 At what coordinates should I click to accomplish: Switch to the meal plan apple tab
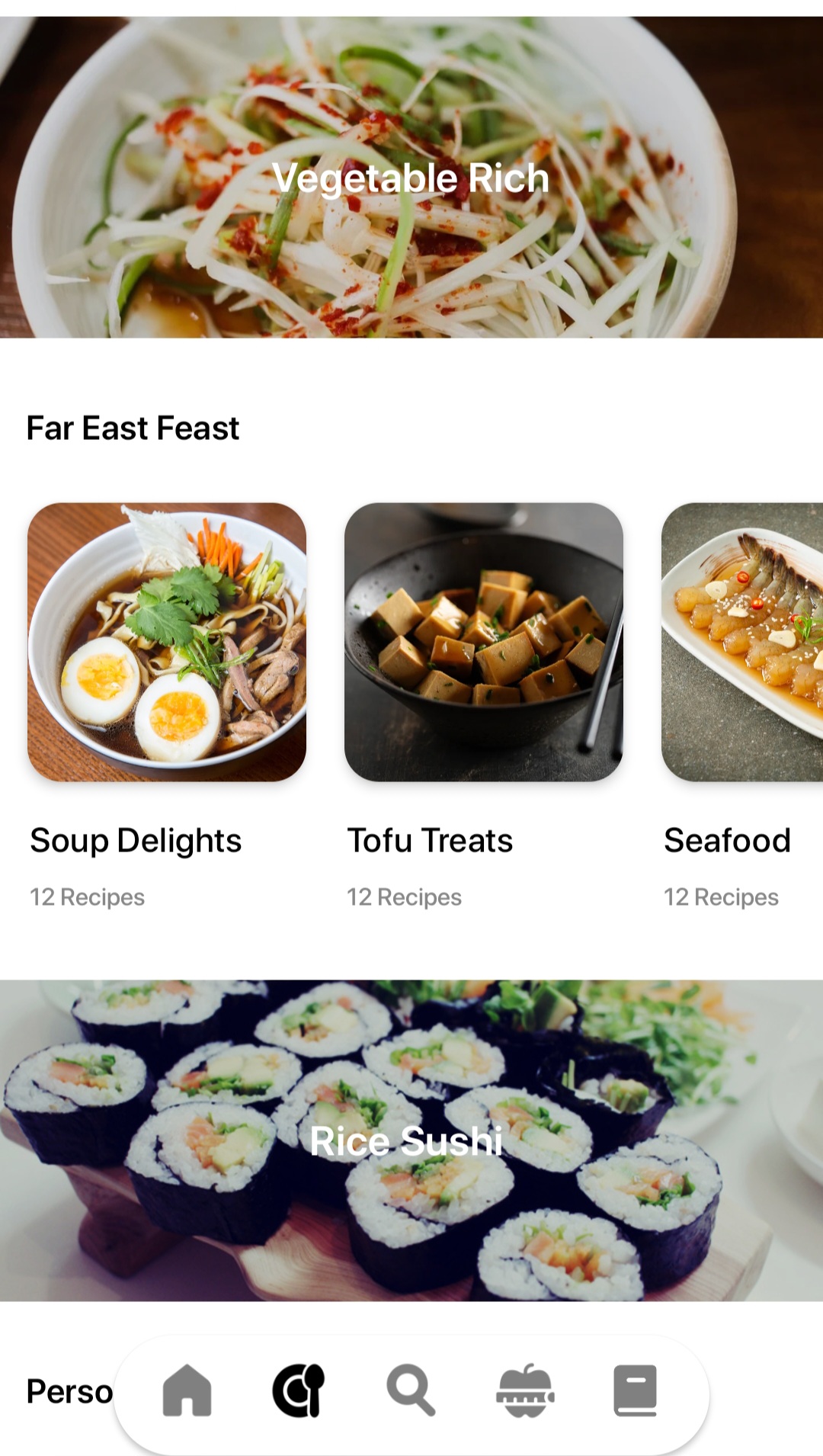[525, 1390]
